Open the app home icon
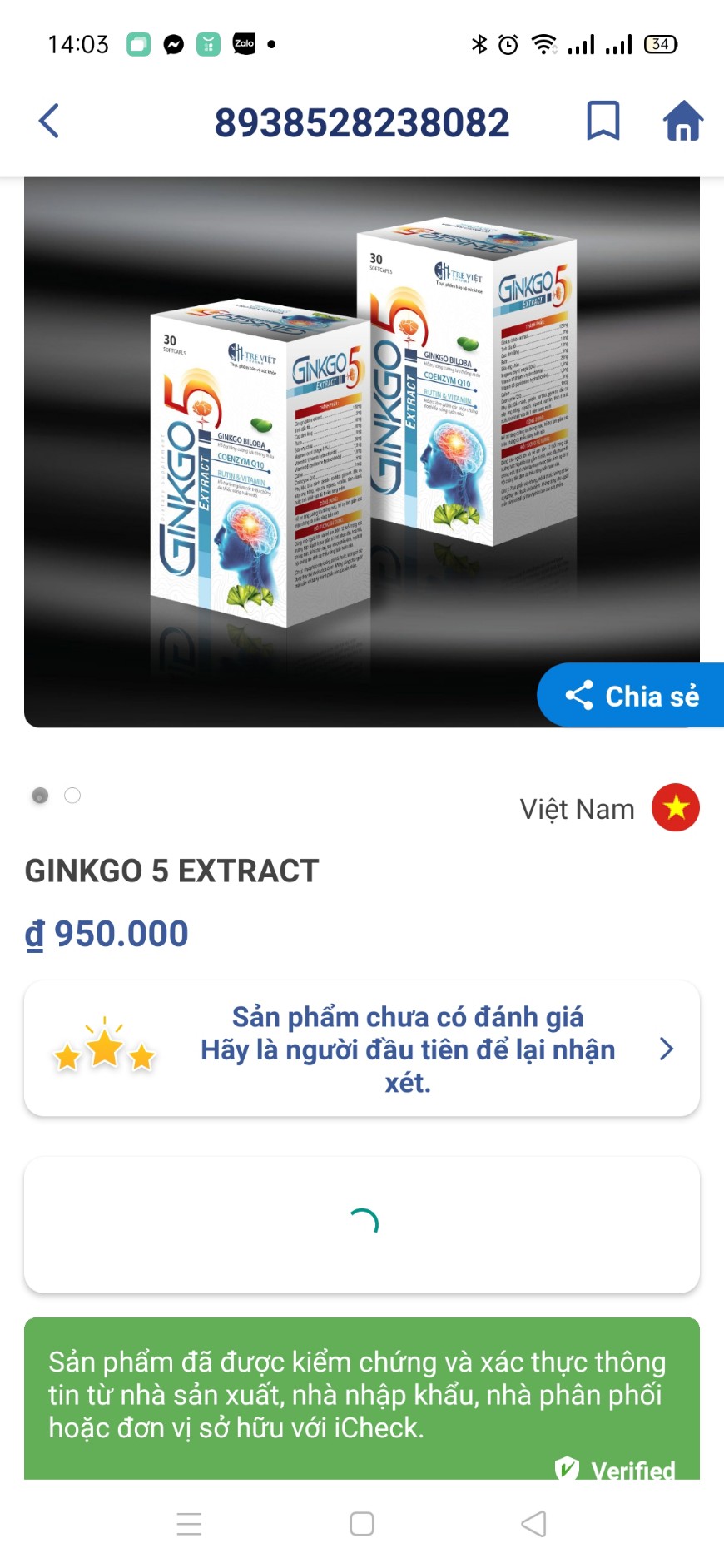This screenshot has width=724, height=1568. coord(682,121)
